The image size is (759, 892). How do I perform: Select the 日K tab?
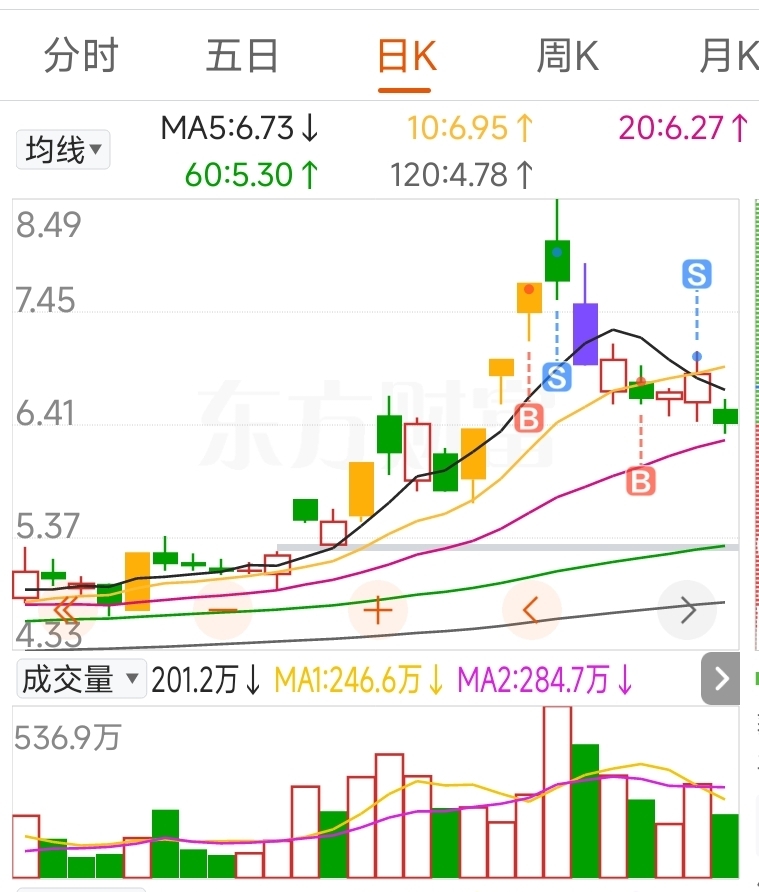point(407,57)
